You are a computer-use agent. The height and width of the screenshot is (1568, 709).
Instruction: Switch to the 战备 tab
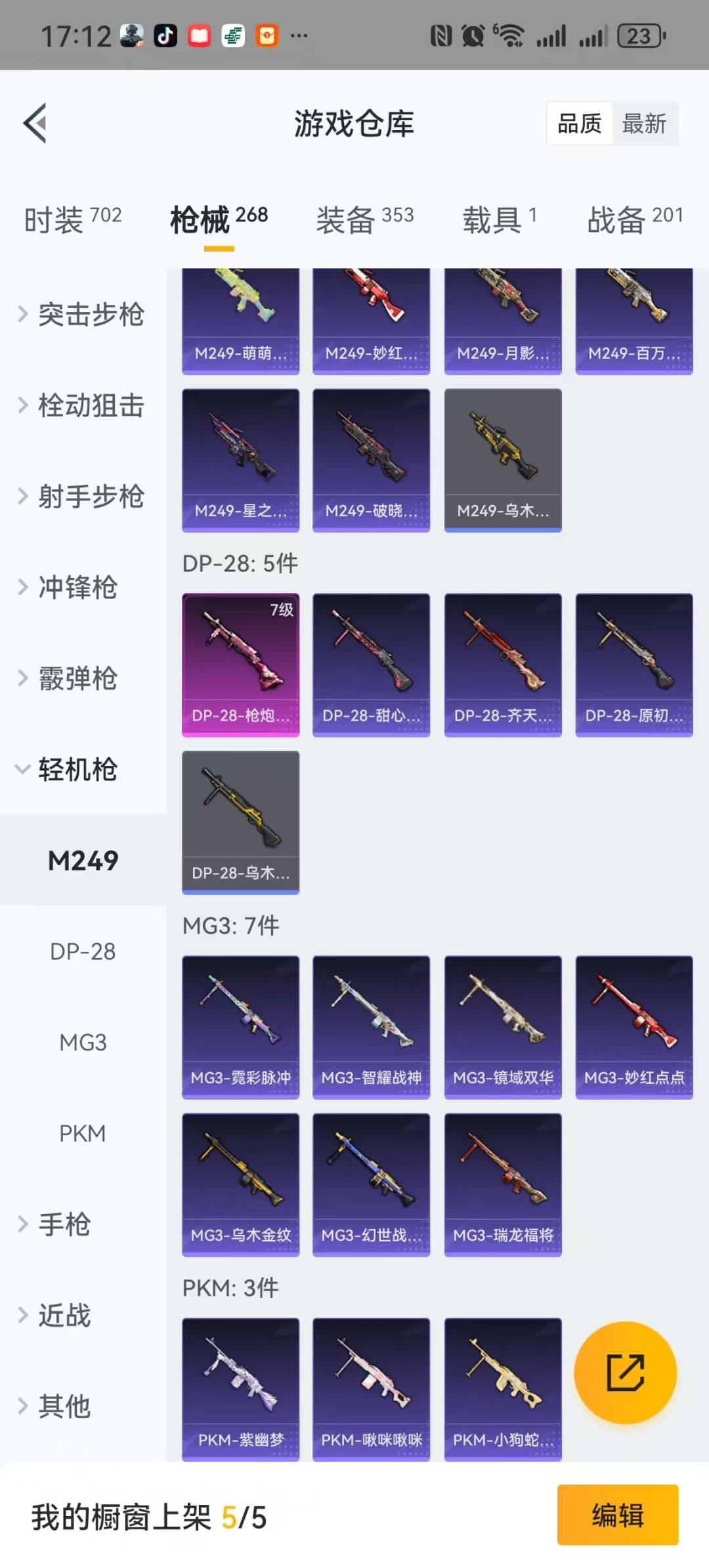click(634, 219)
